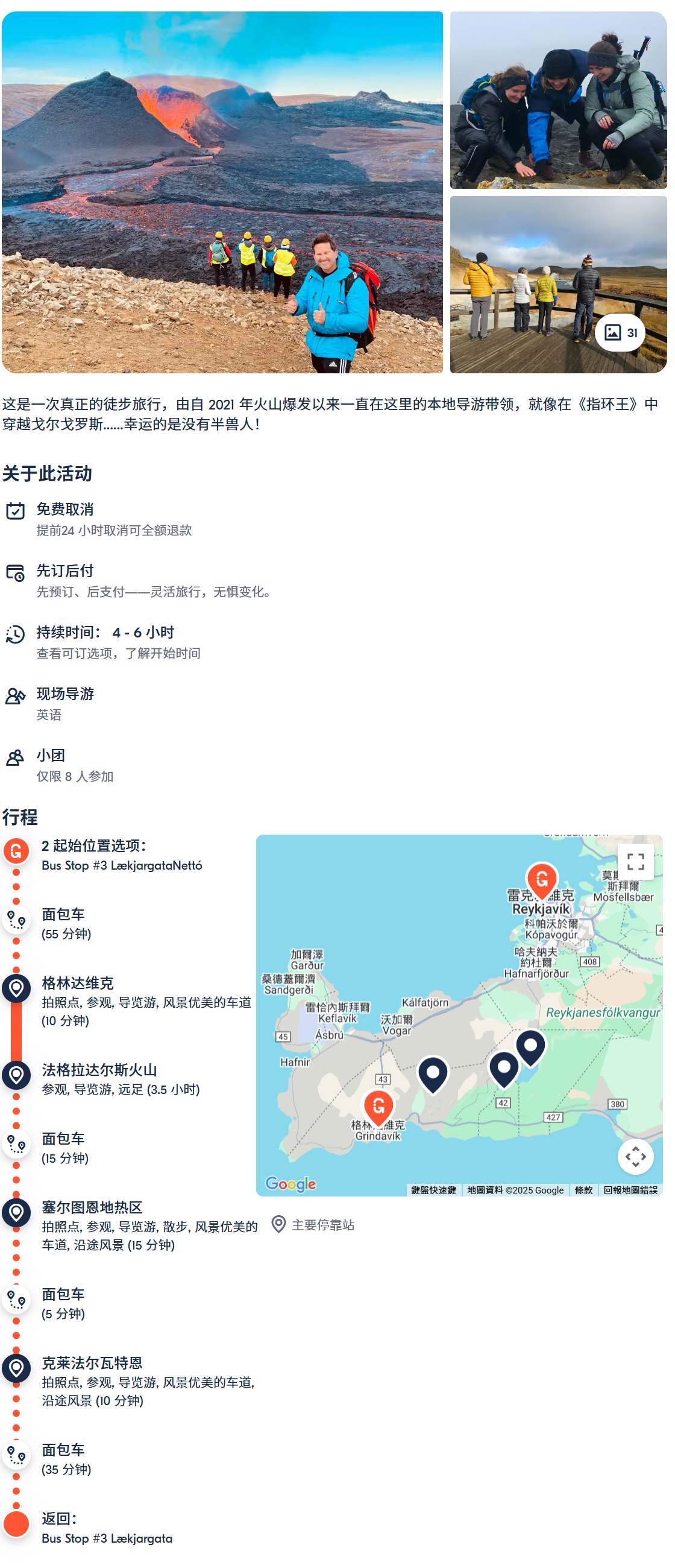View all 31 gallery photos
The width and height of the screenshot is (675, 1568).
coord(620,332)
